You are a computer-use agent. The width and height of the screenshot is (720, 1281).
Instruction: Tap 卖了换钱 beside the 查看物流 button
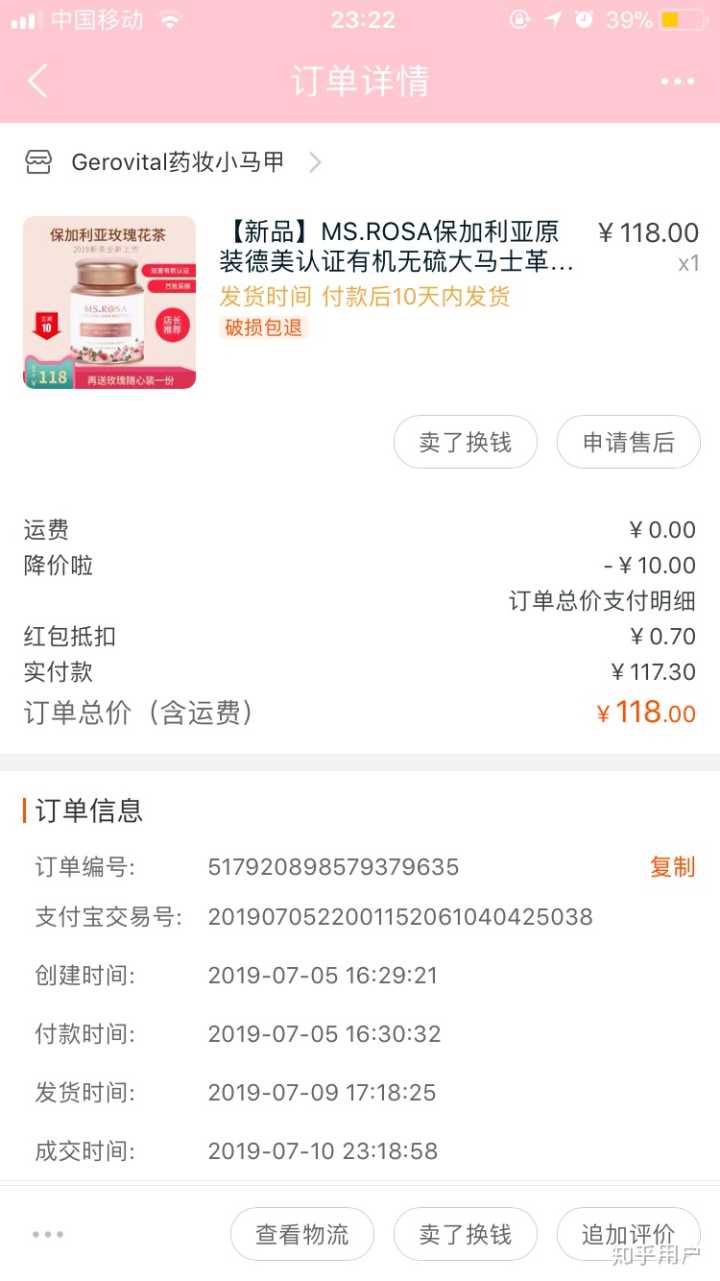pos(465,1234)
